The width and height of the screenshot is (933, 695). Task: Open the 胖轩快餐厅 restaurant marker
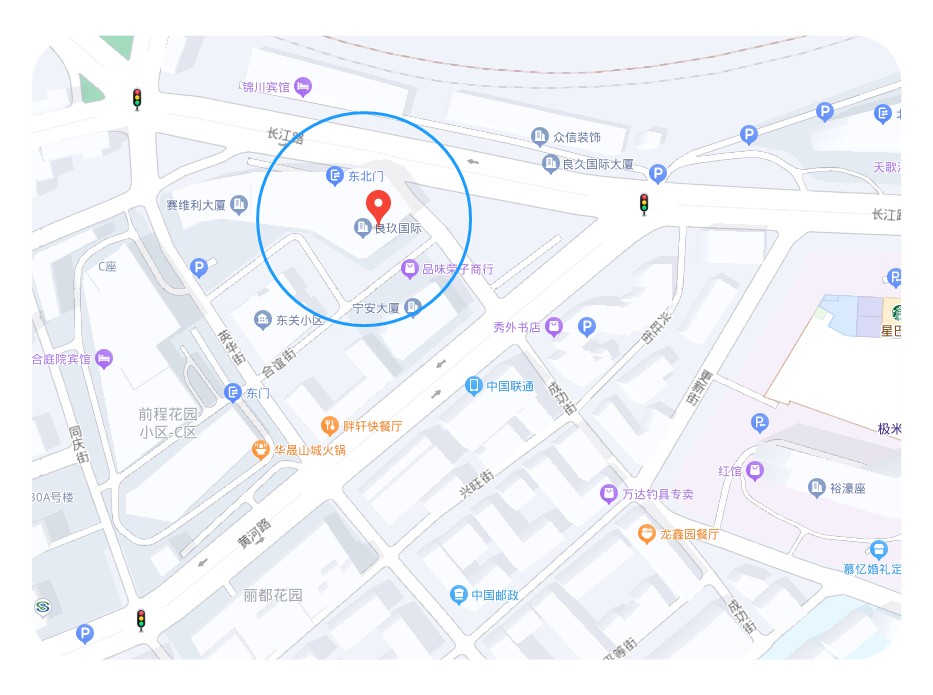tap(329, 425)
